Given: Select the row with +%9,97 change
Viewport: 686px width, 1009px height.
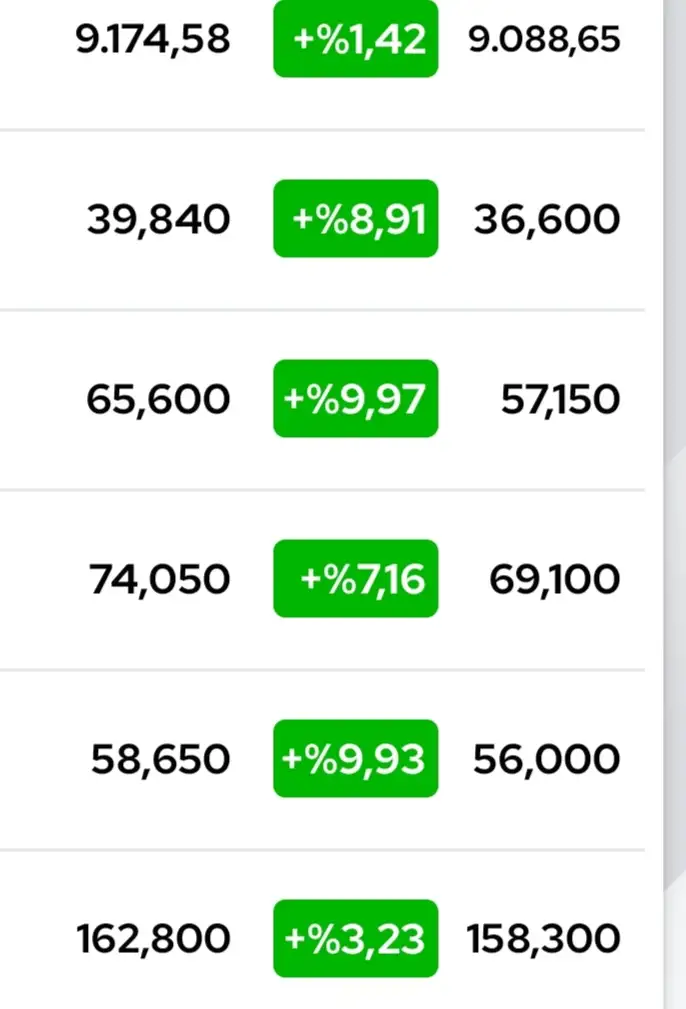Looking at the screenshot, I should click(x=355, y=399).
